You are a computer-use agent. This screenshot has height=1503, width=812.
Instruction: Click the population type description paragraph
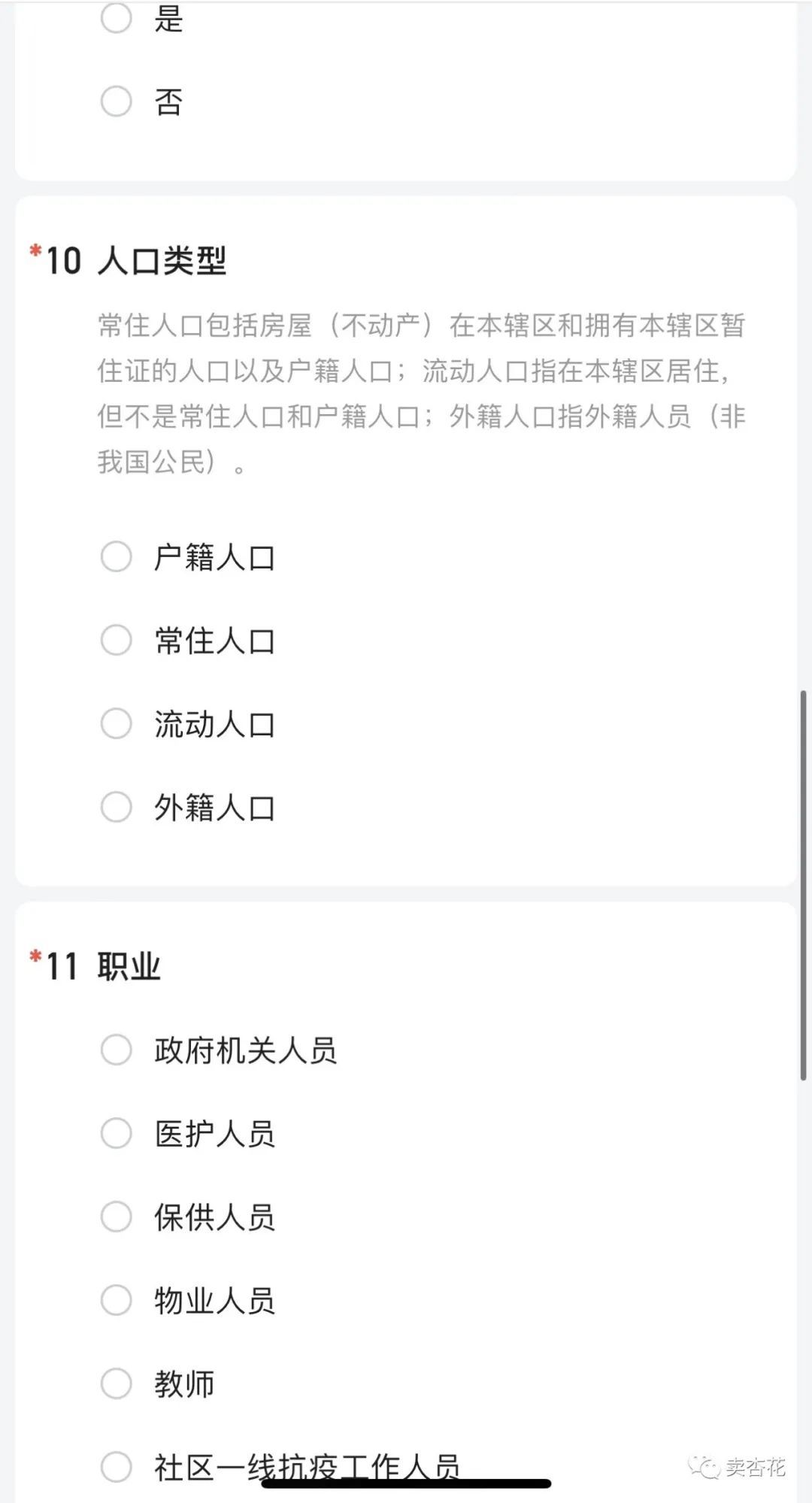(421, 392)
